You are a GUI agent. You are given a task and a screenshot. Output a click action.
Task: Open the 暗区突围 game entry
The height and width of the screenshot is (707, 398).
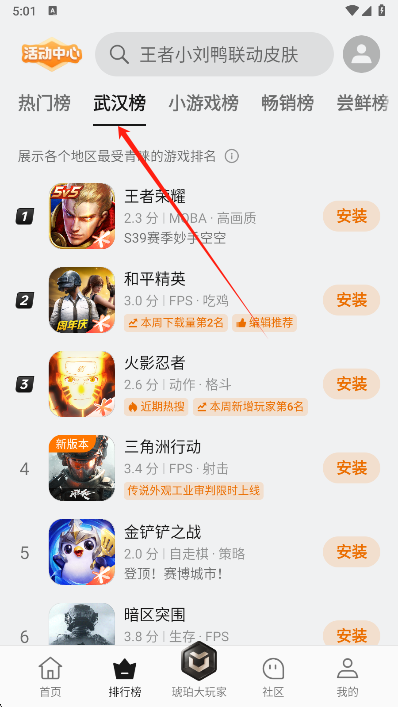tap(154, 615)
